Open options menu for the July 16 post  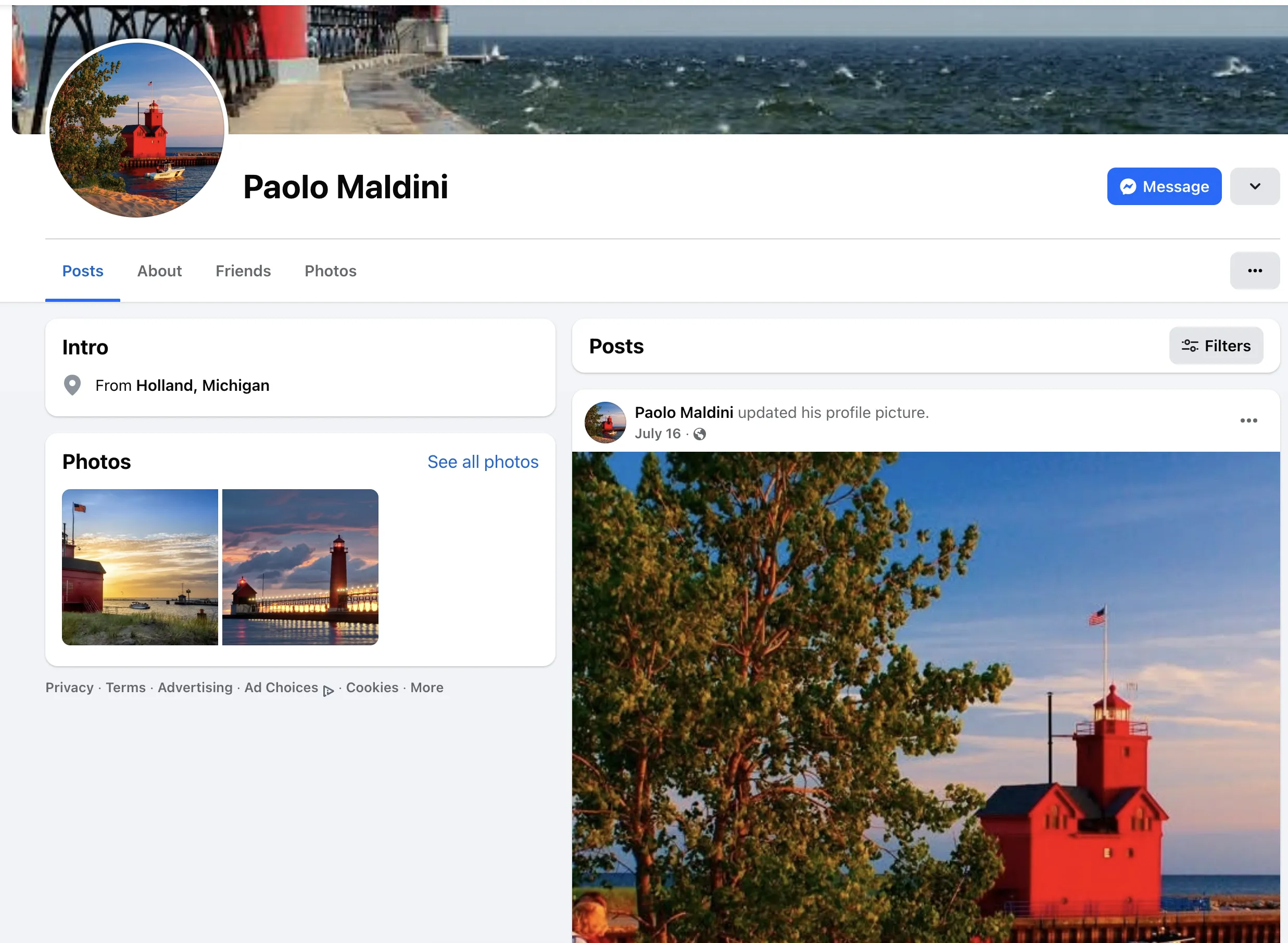[1248, 420]
